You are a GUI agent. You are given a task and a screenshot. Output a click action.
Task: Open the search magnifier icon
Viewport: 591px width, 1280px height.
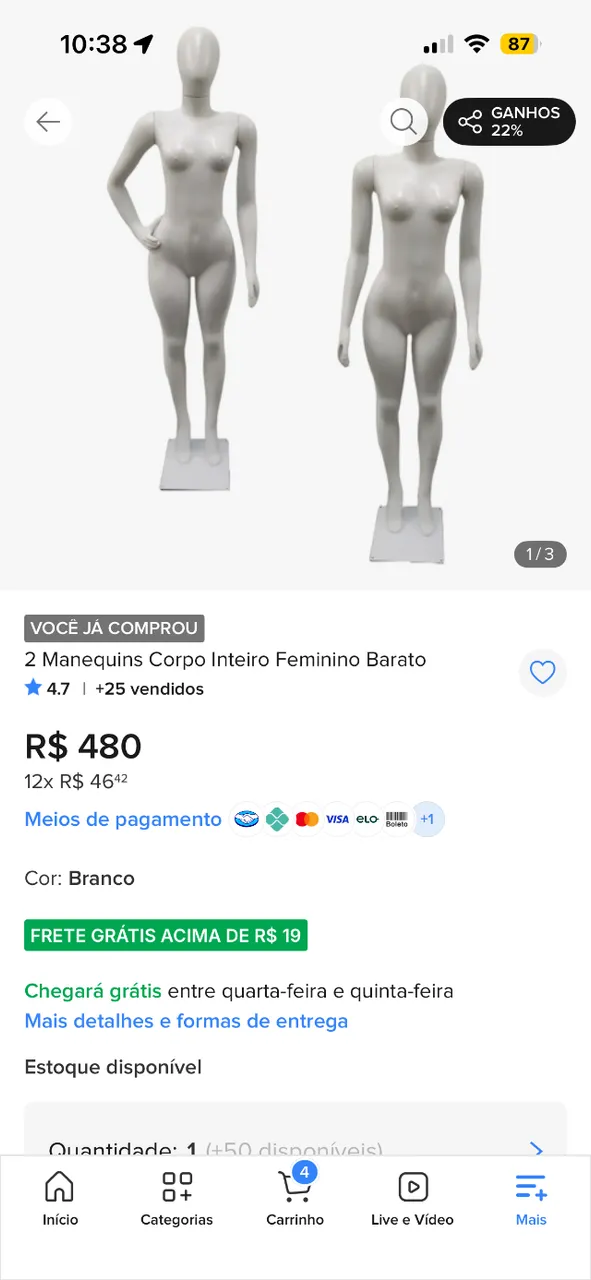pos(404,122)
